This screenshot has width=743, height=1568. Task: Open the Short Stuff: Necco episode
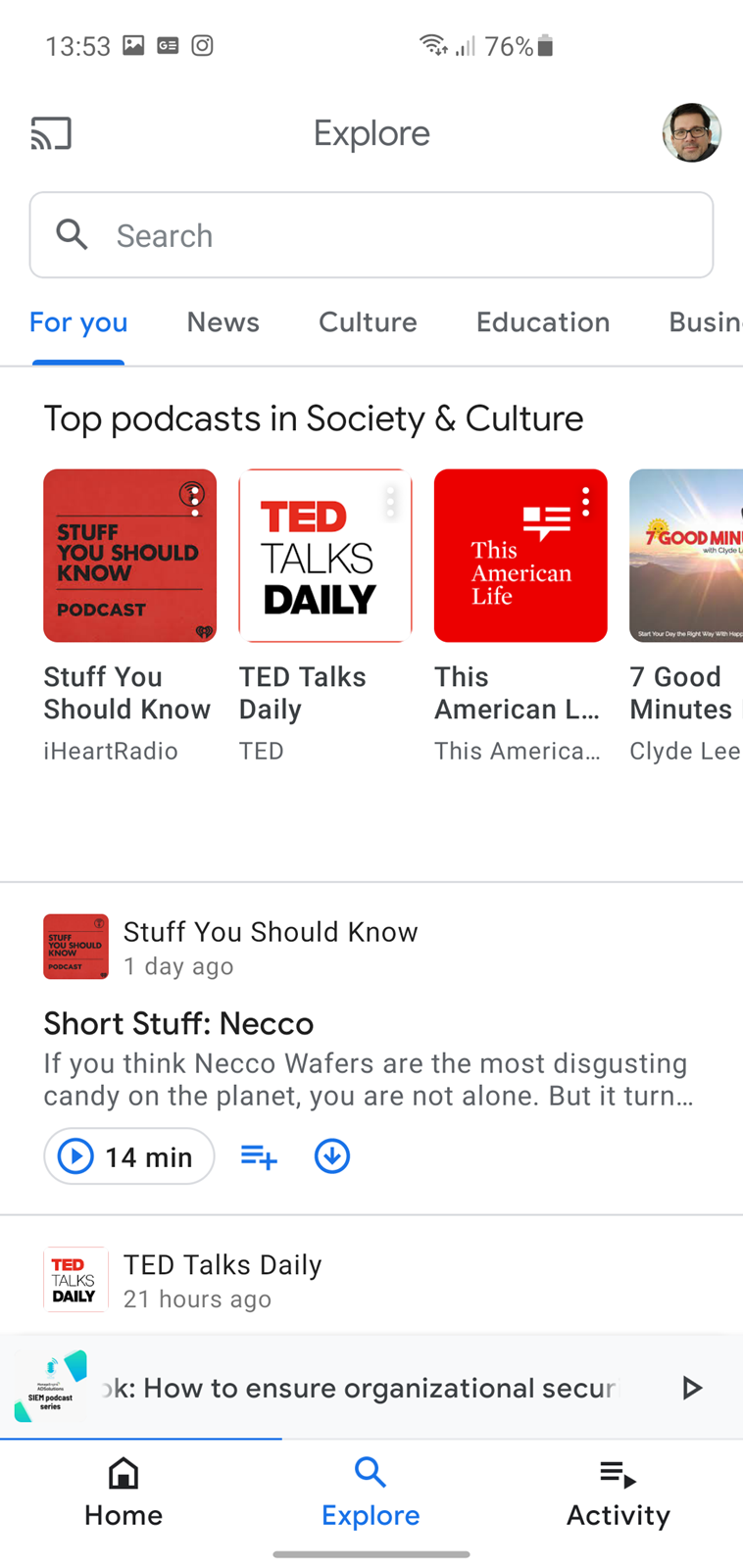click(178, 1023)
